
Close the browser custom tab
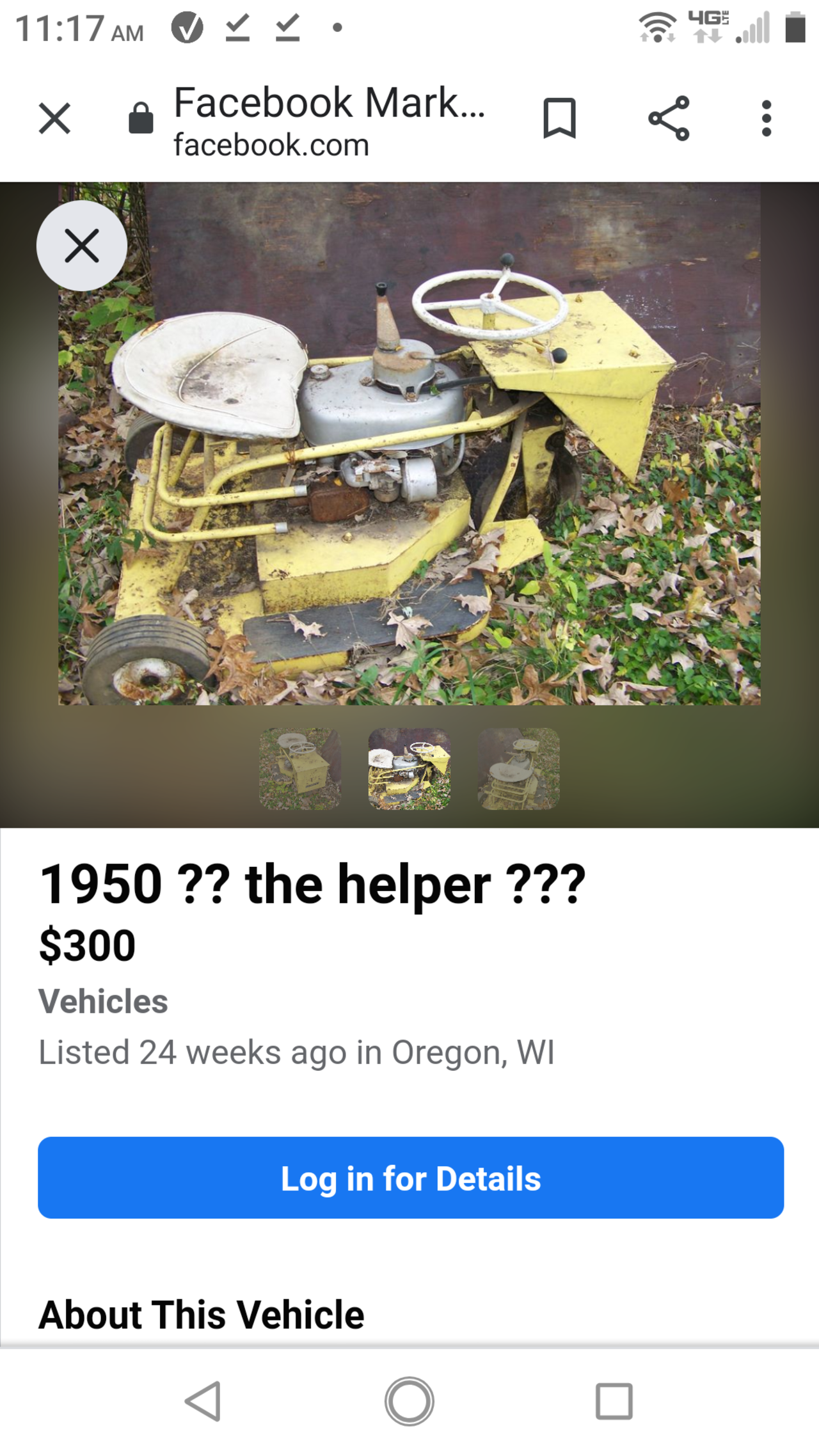[x=54, y=118]
